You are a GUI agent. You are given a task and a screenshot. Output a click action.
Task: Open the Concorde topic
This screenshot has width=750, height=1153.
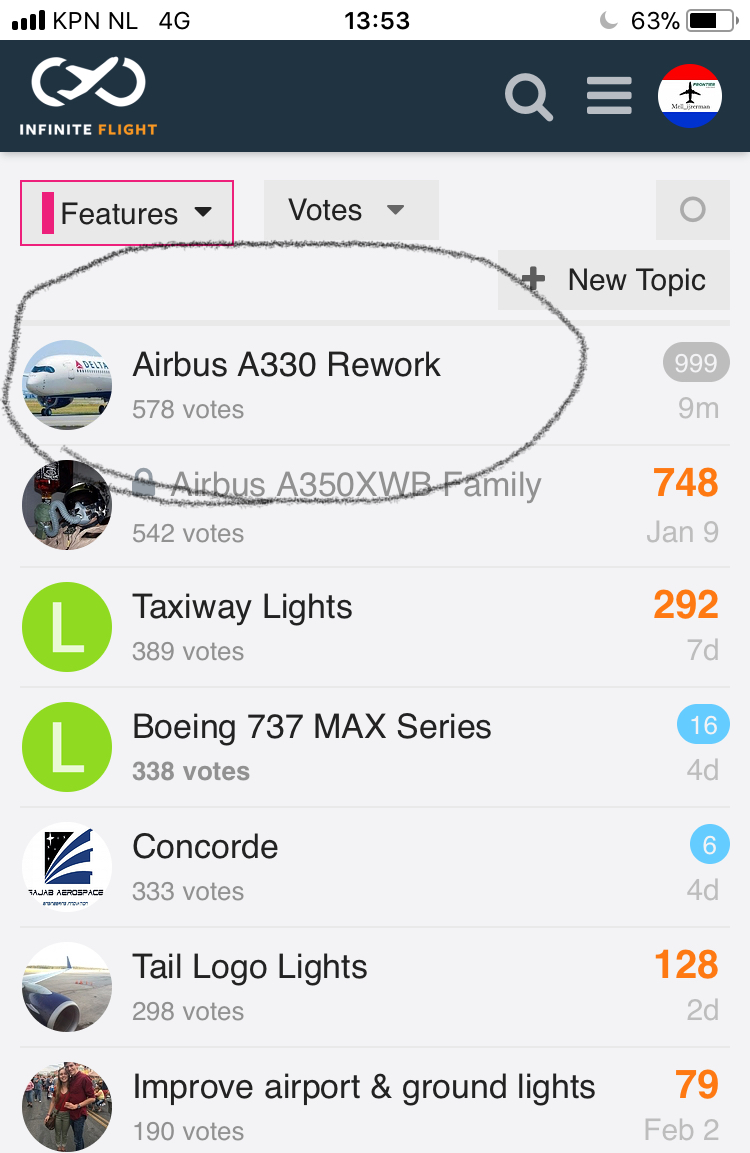(x=205, y=847)
